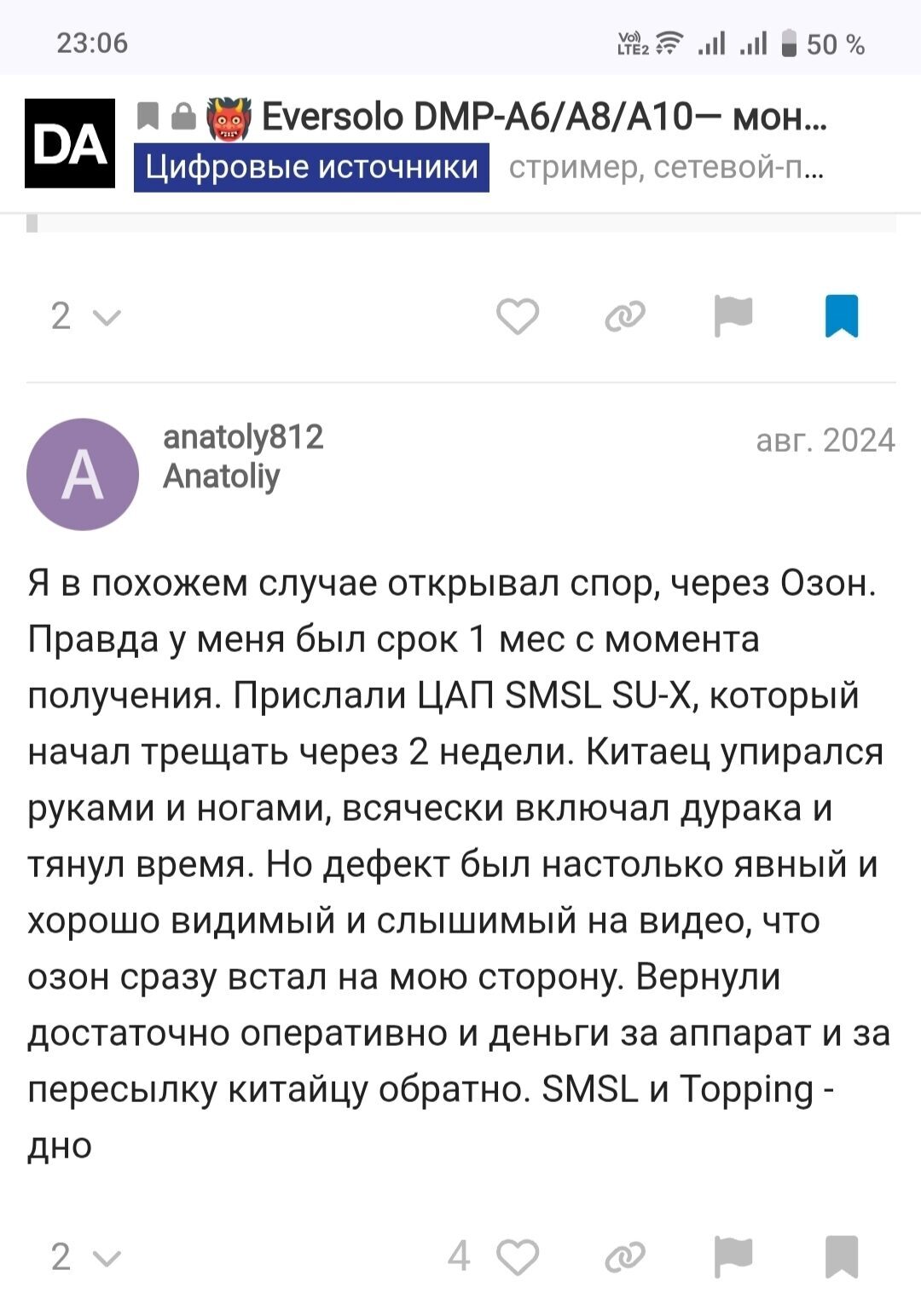Bookmark anatoly812's post
Screen dimensions: 921x1316
[x=842, y=1257]
